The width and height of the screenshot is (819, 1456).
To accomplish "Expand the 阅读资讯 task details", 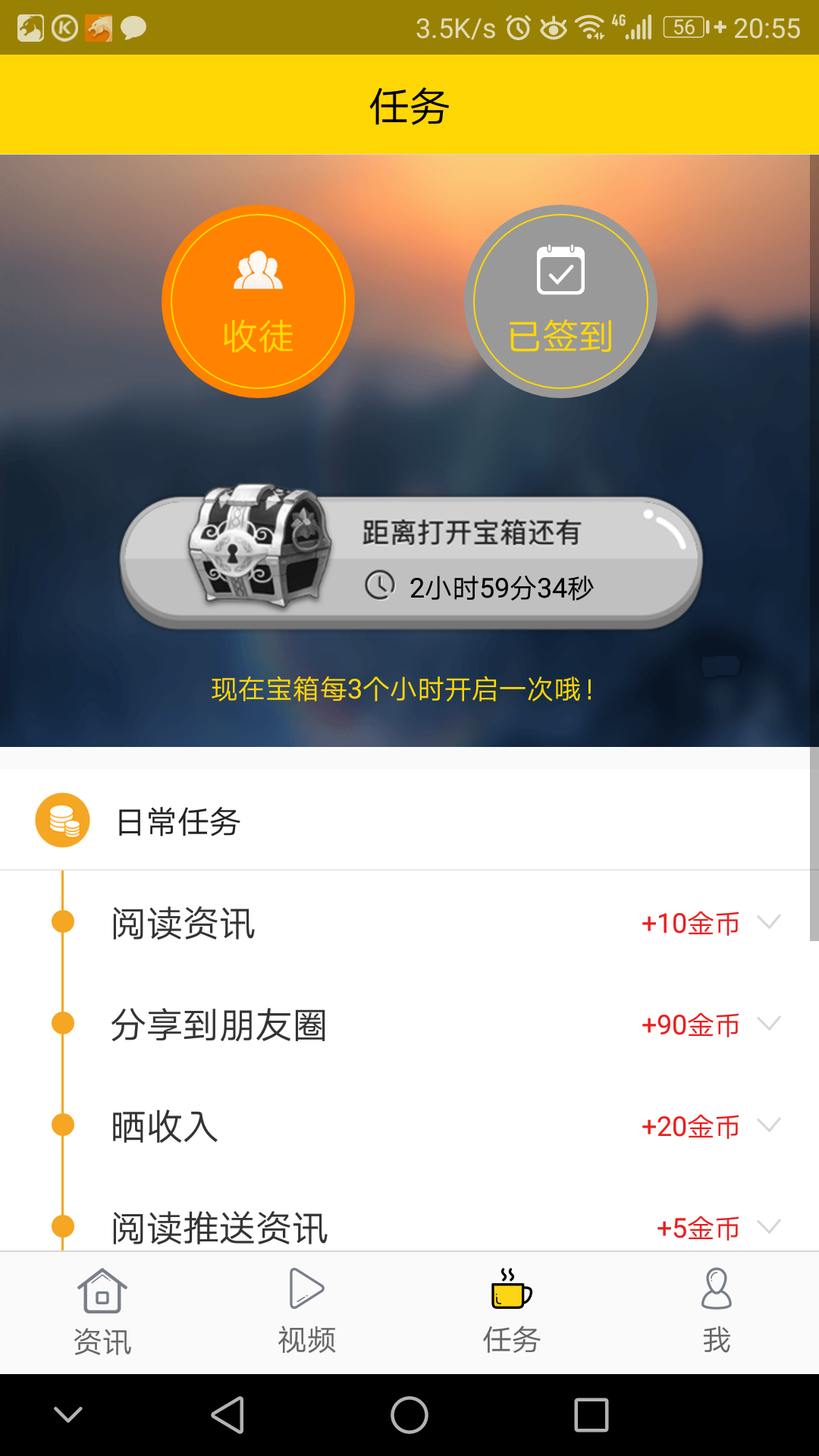I will point(770,924).
